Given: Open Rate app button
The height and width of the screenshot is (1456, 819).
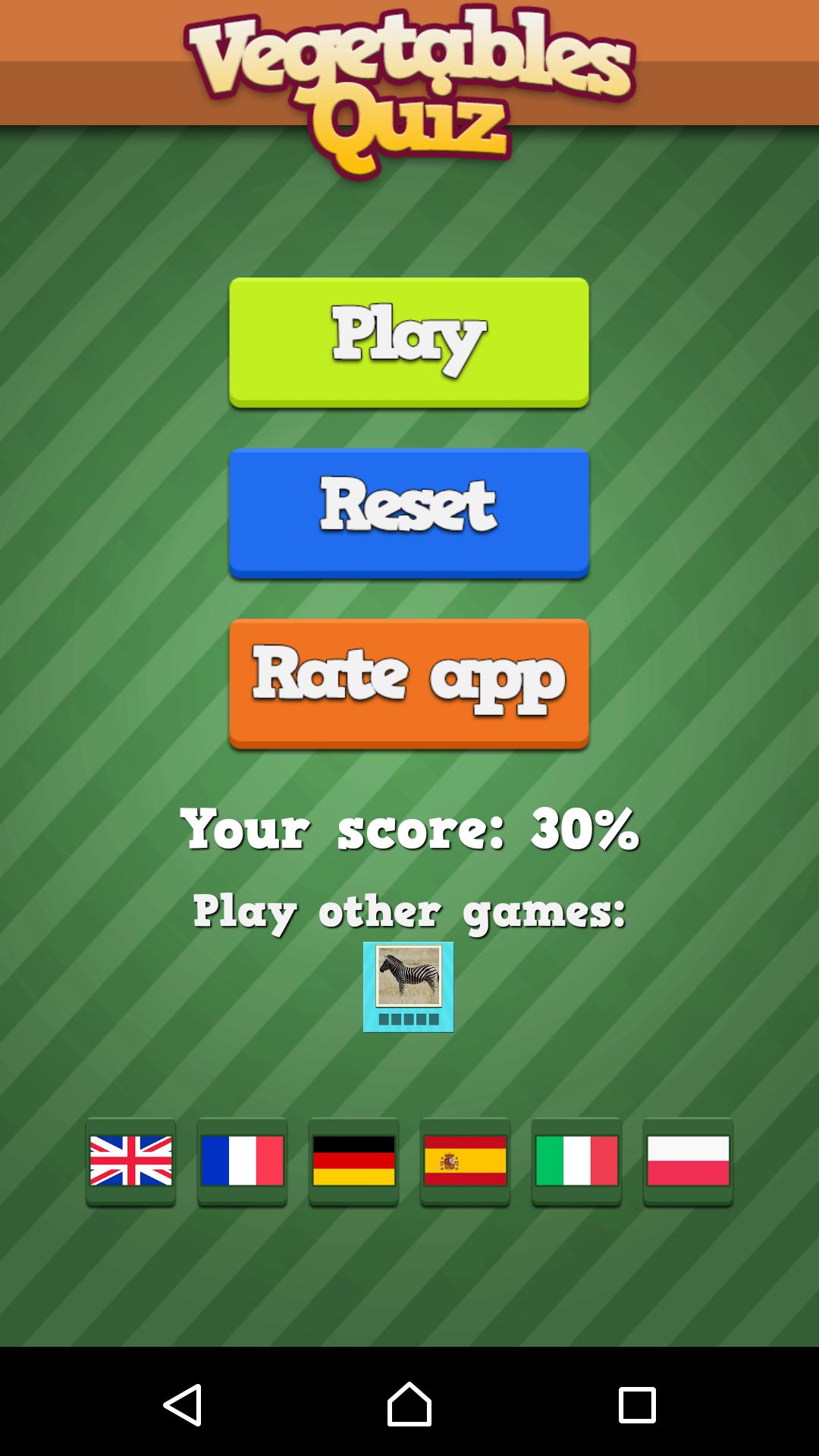Looking at the screenshot, I should click(409, 682).
